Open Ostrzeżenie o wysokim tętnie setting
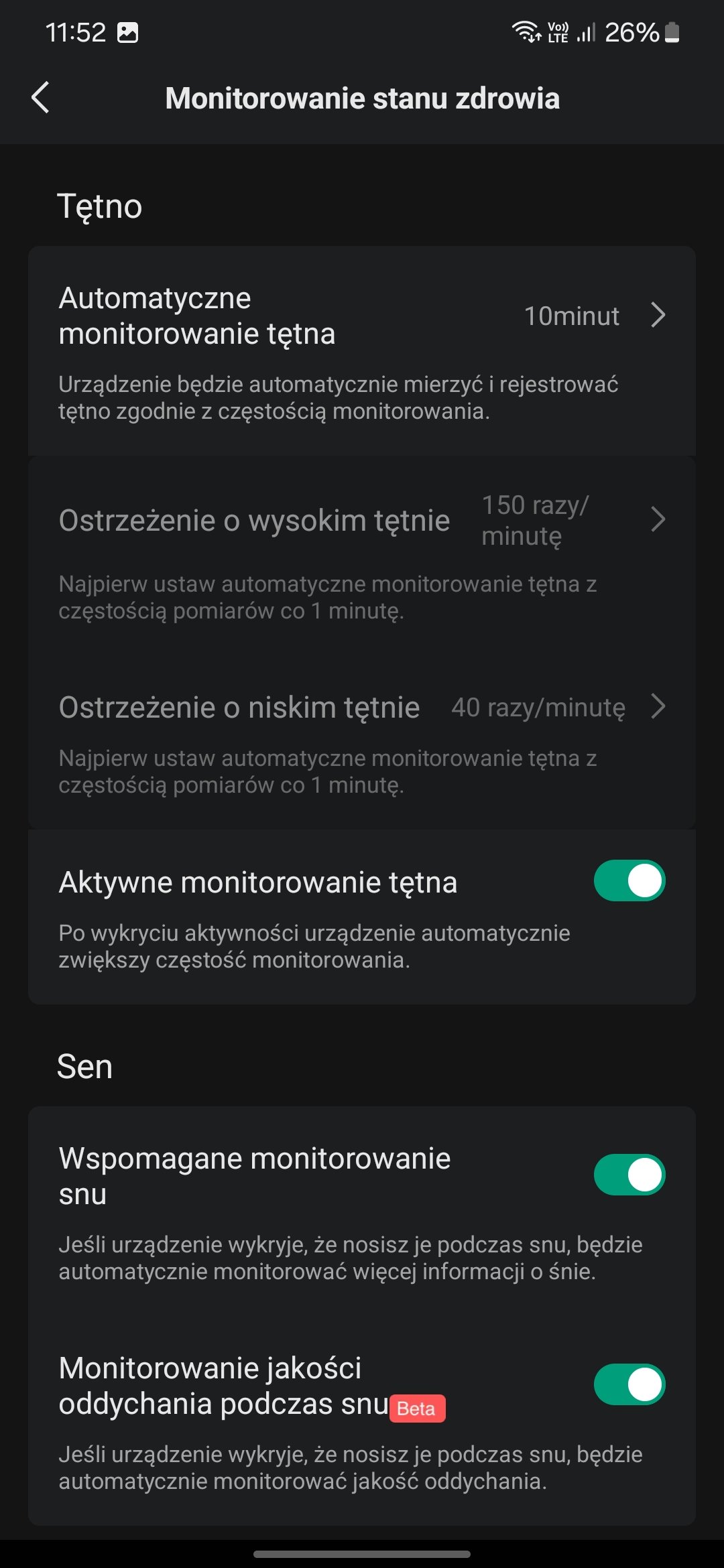This screenshot has height=1568, width=724. (362, 521)
